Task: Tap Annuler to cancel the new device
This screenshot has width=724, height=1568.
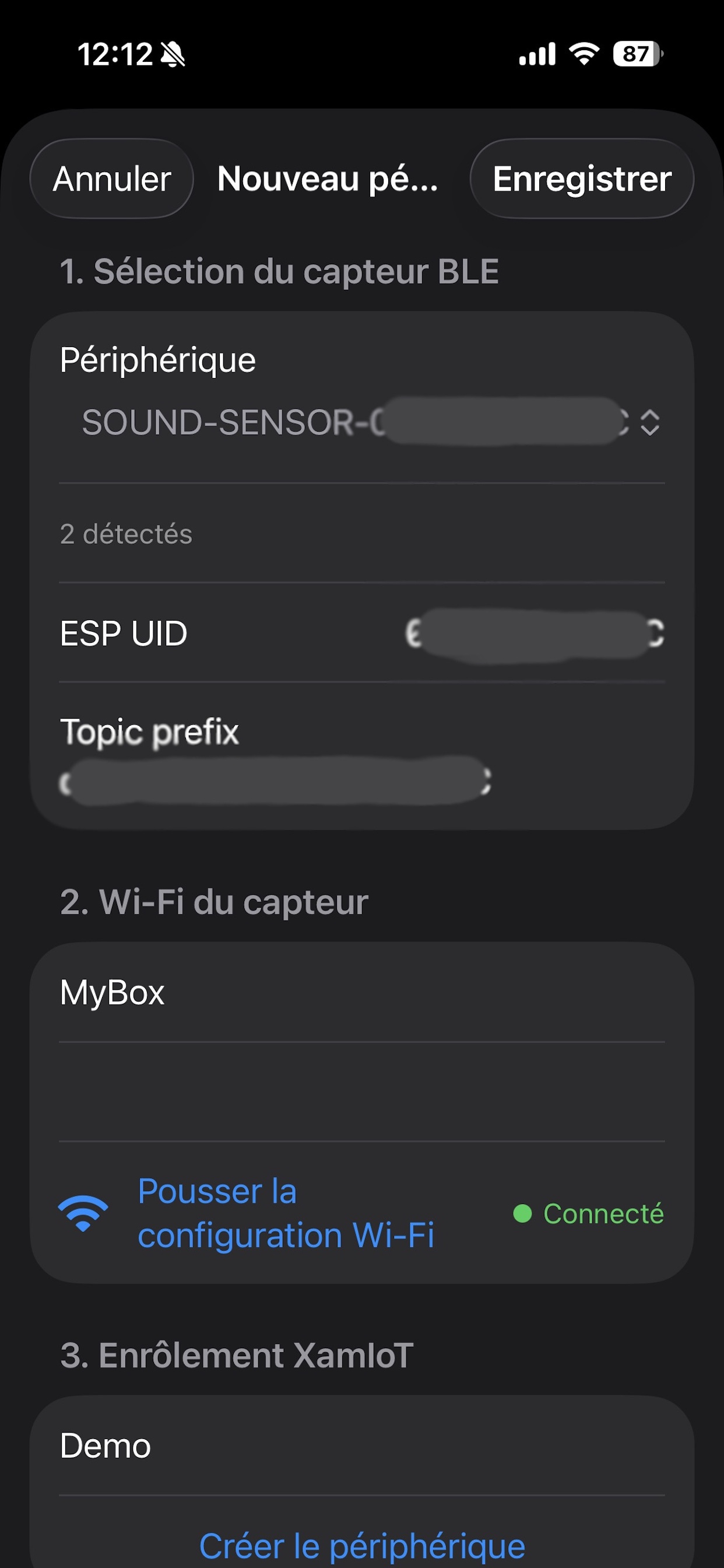Action: coord(112,179)
